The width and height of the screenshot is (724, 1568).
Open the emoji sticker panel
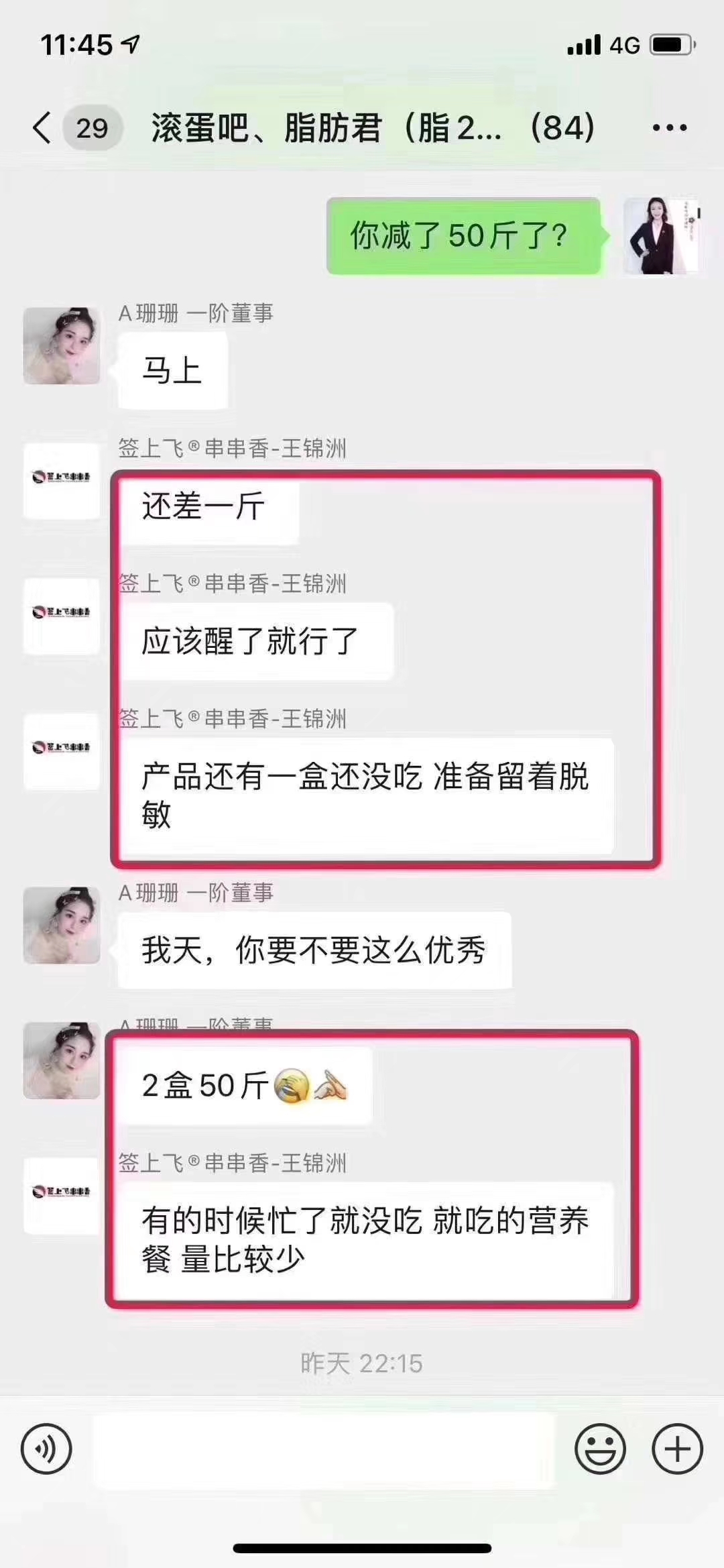599,1449
